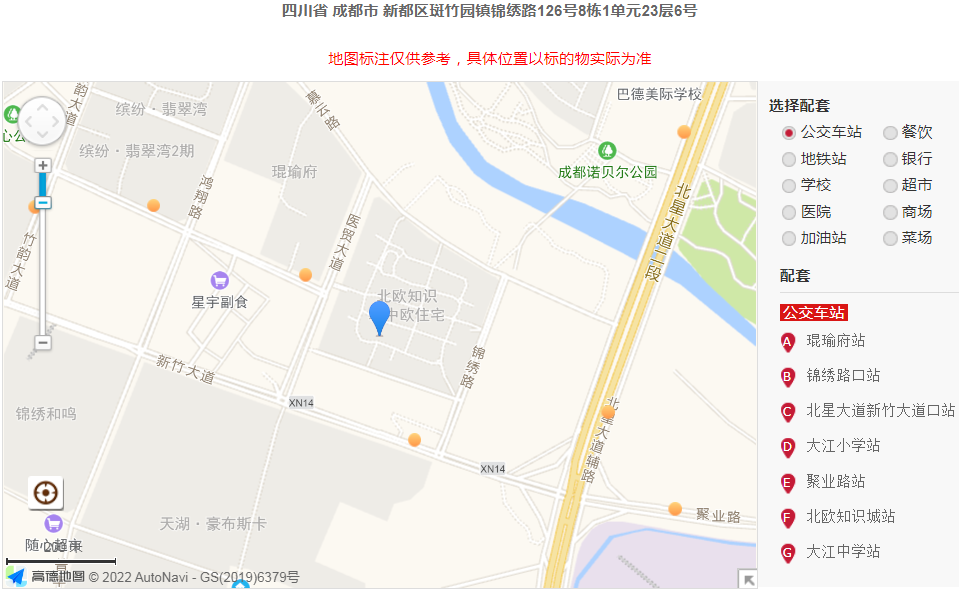Choose the 菜场 amenity filter

890,239
